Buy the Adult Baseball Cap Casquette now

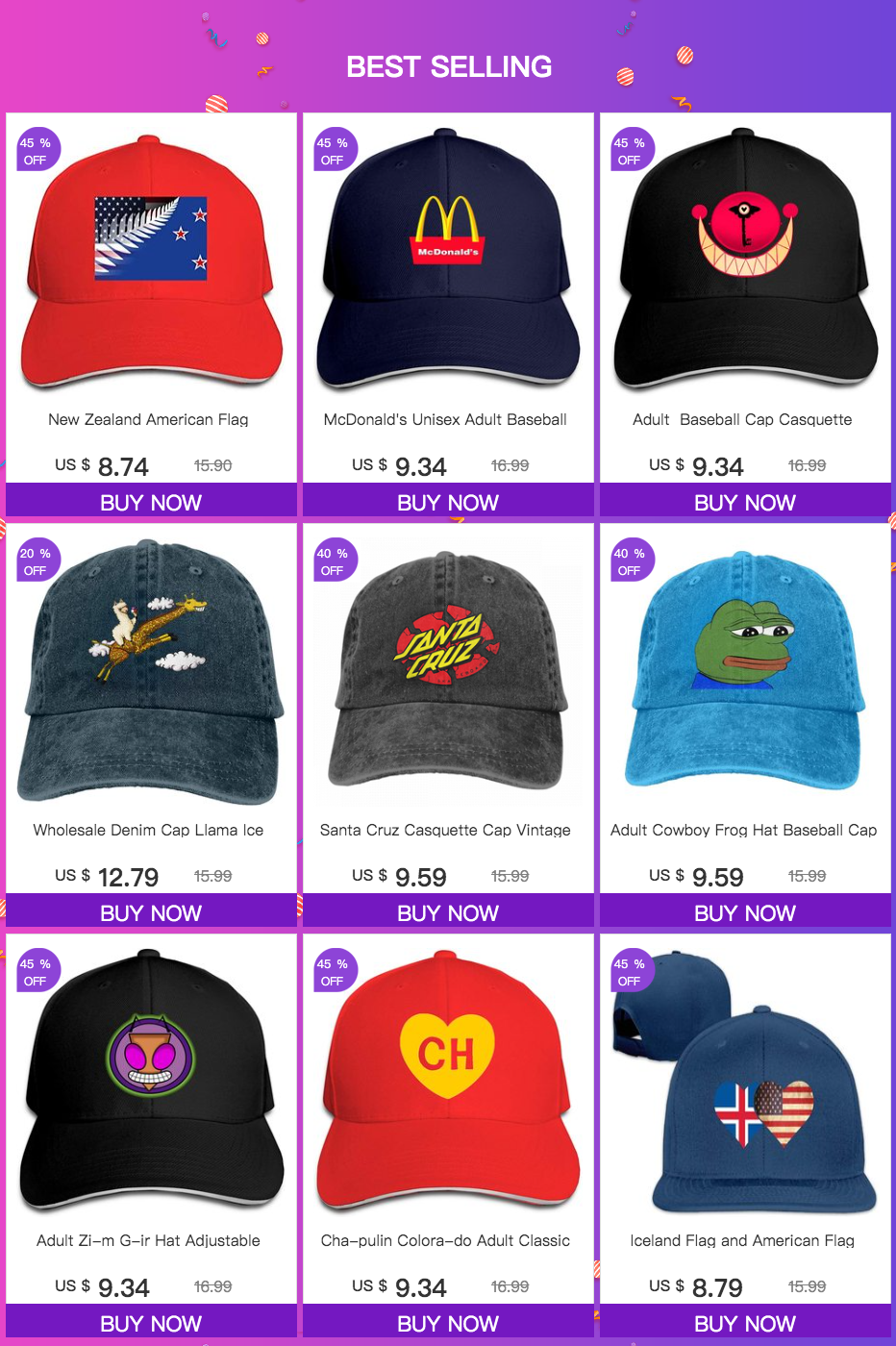point(745,502)
